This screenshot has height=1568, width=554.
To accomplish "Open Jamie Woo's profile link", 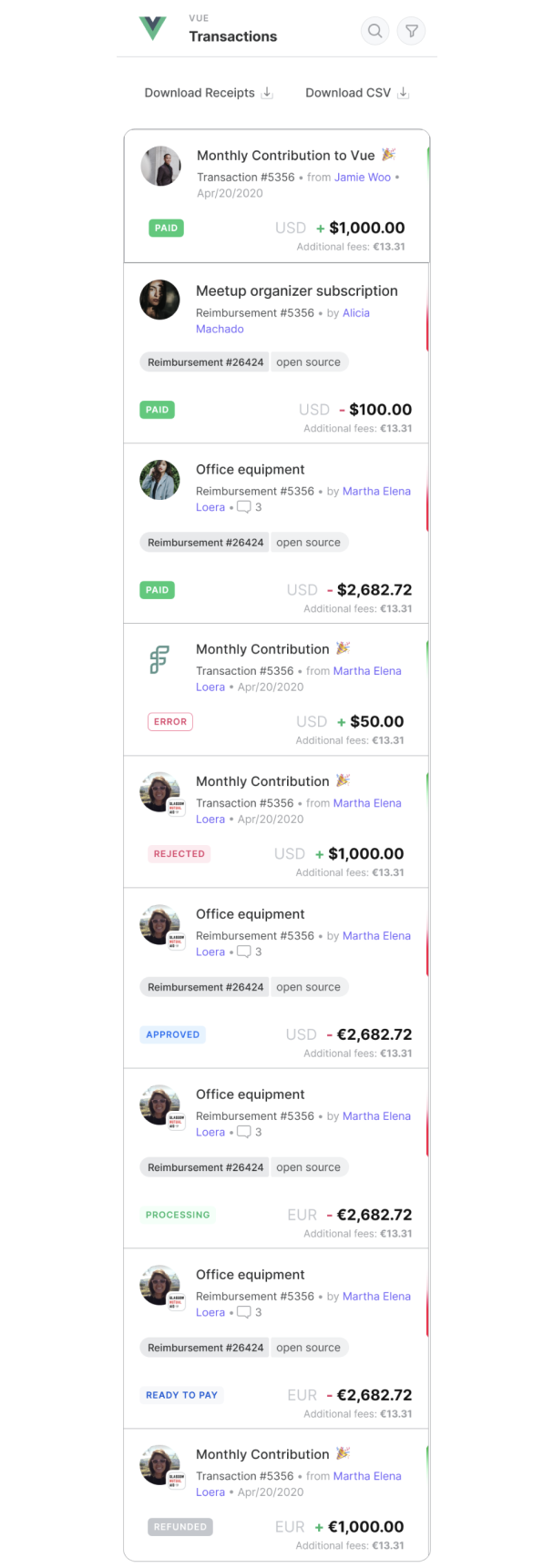I will [362, 178].
